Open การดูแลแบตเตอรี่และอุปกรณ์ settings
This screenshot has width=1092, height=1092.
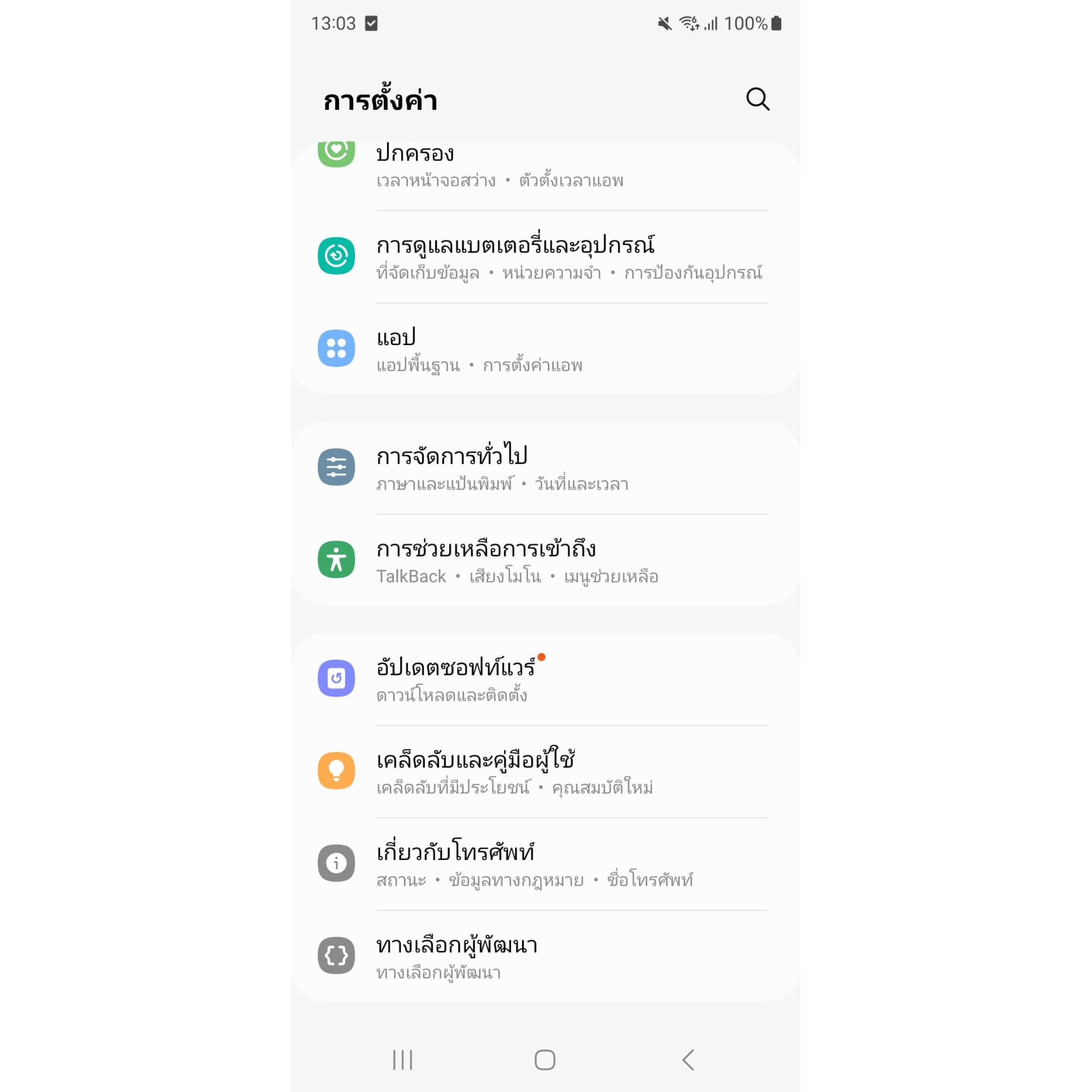point(545,257)
